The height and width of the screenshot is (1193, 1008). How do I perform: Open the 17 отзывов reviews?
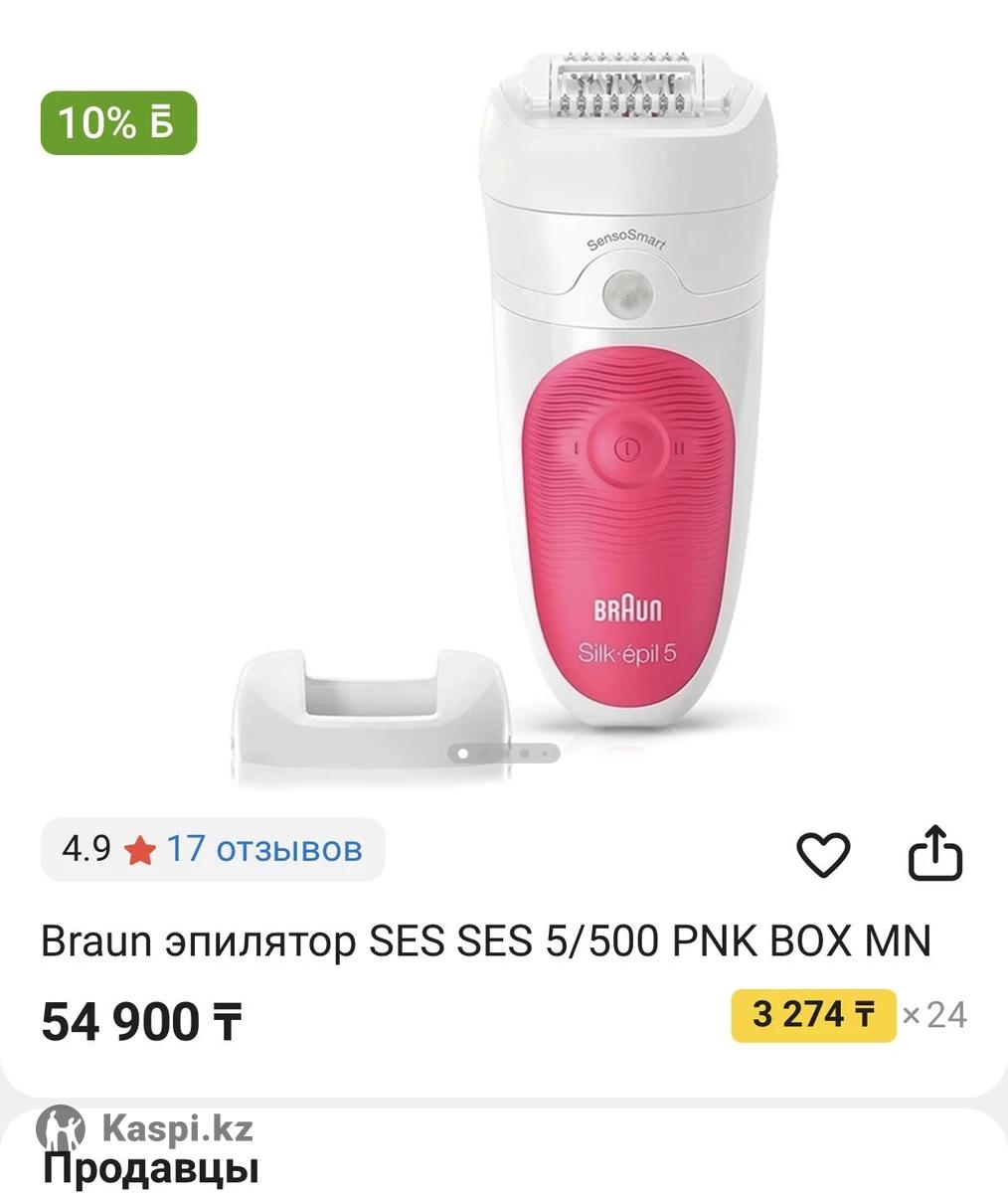[x=263, y=849]
